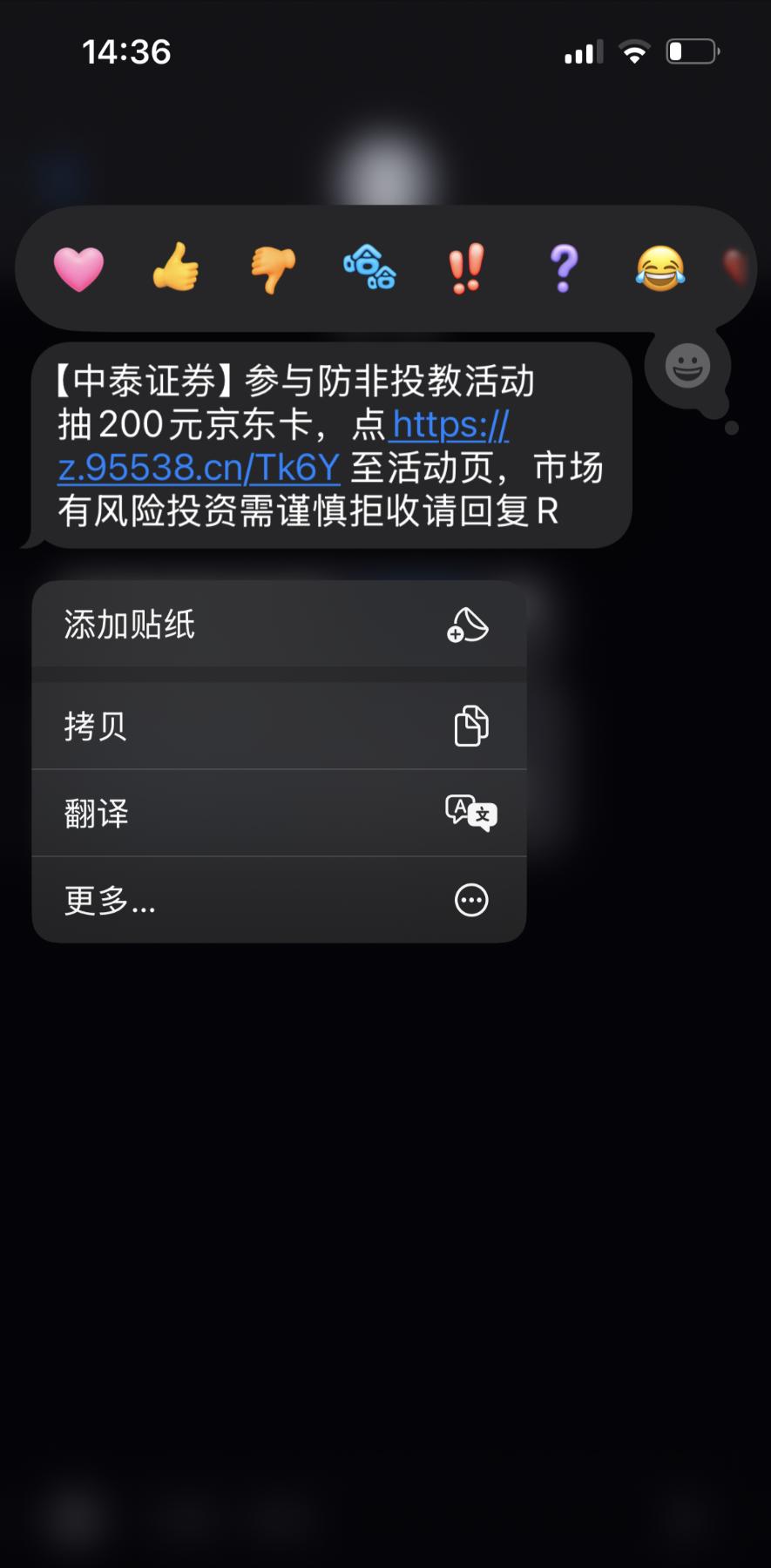Viewport: 771px width, 1568px height.
Task: Select 添加贴纸 to add a sticker
Action: [x=279, y=625]
